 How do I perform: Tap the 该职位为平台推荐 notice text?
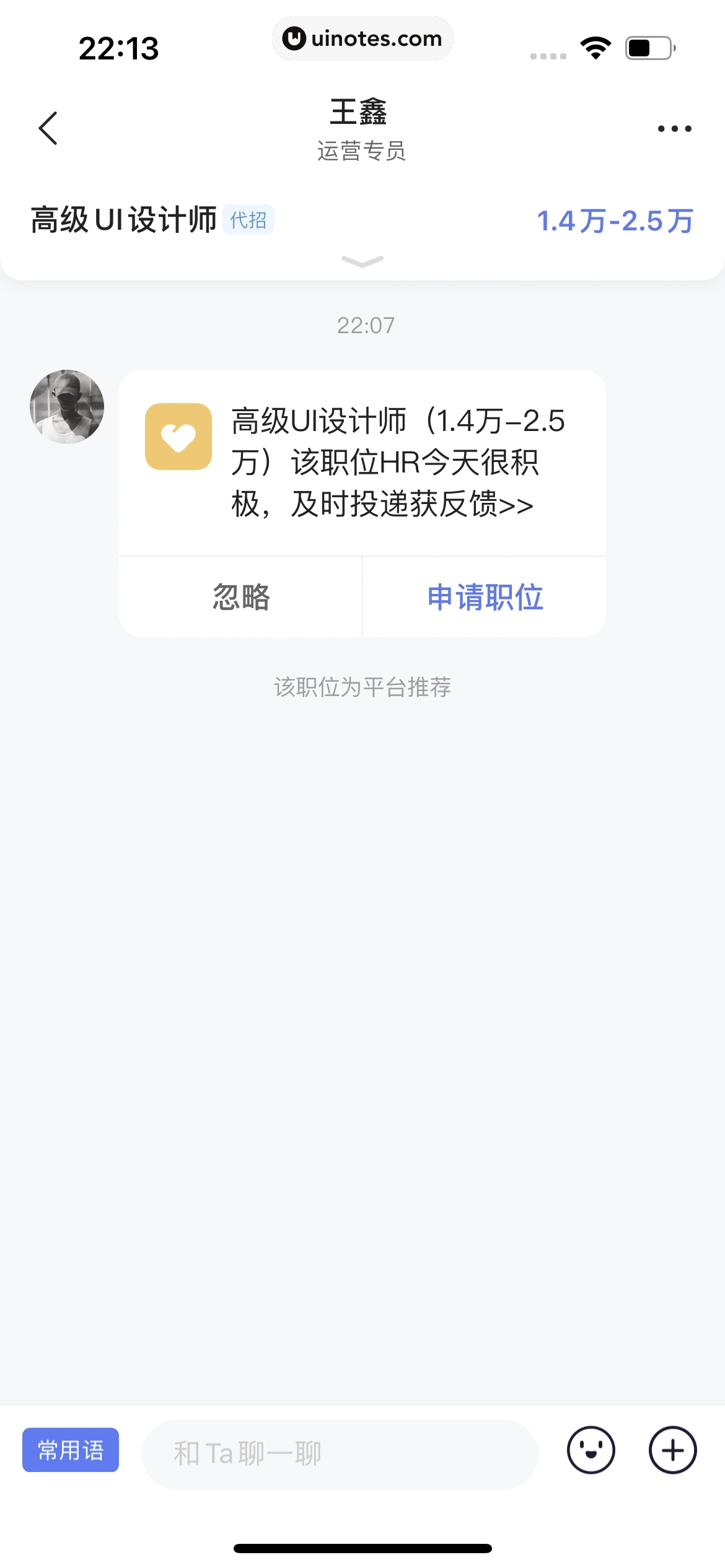pos(362,687)
